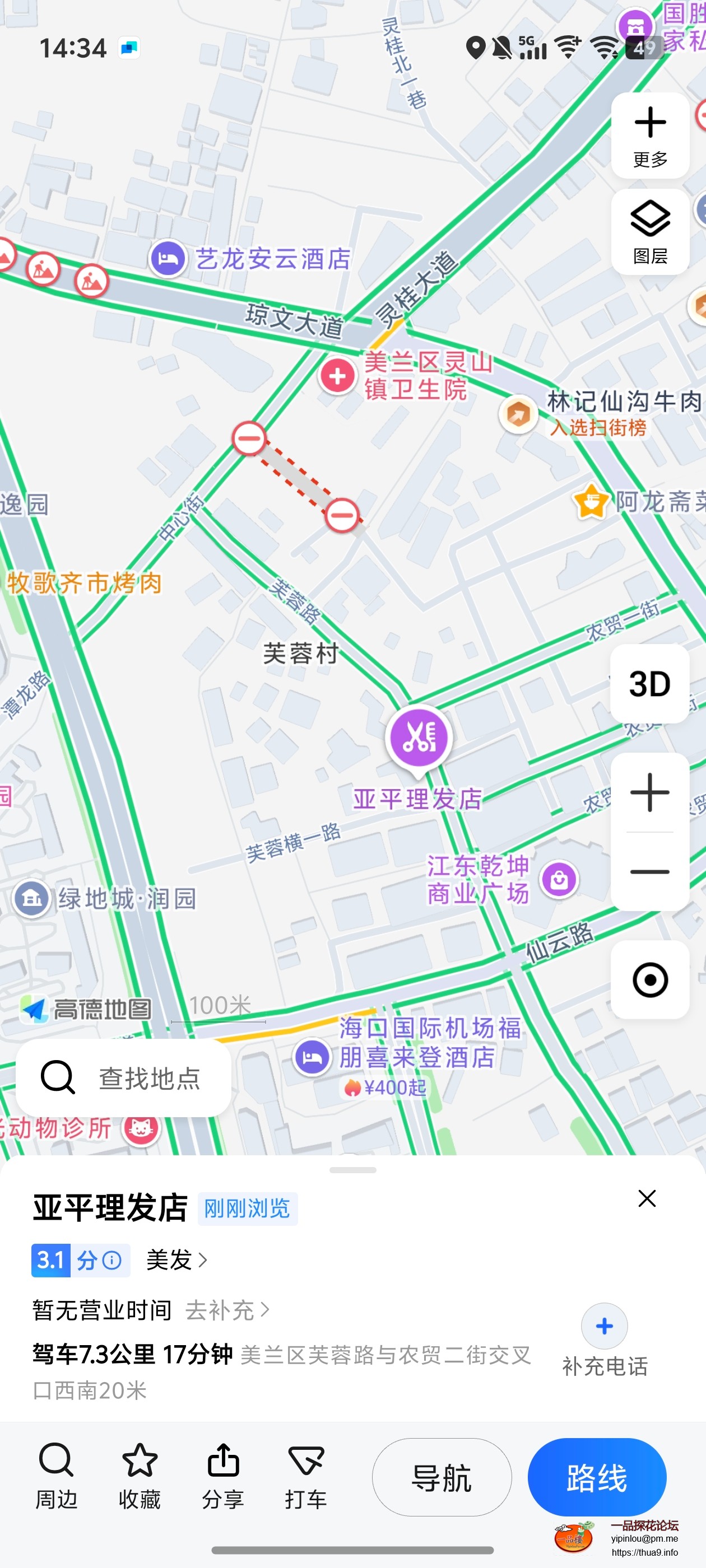Expand the 美发 category details

click(x=175, y=1259)
